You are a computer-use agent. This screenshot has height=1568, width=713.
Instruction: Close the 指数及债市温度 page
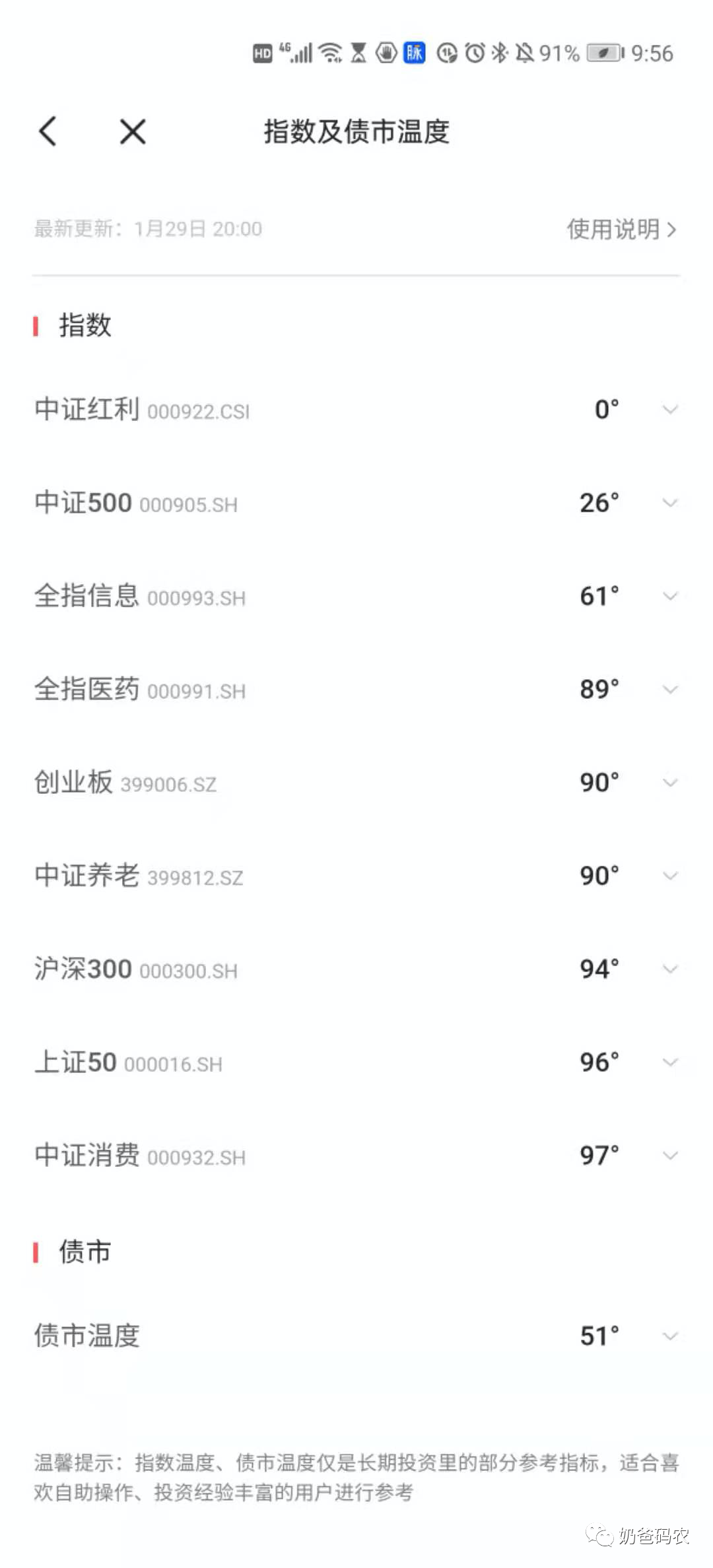133,131
